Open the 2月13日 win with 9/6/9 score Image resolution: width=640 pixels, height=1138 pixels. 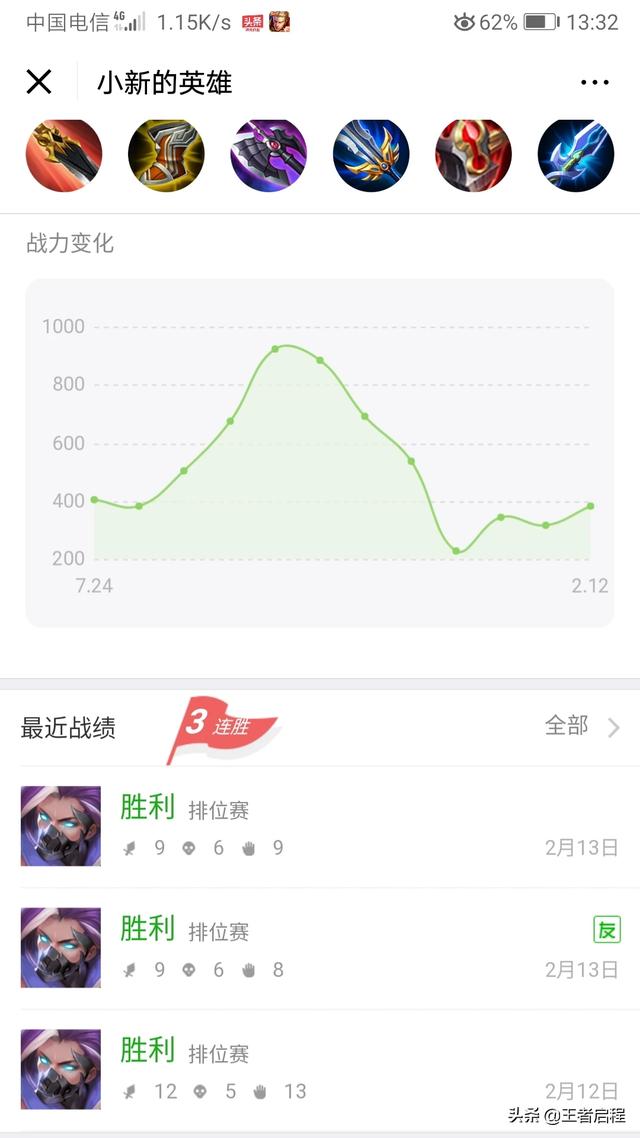point(320,826)
